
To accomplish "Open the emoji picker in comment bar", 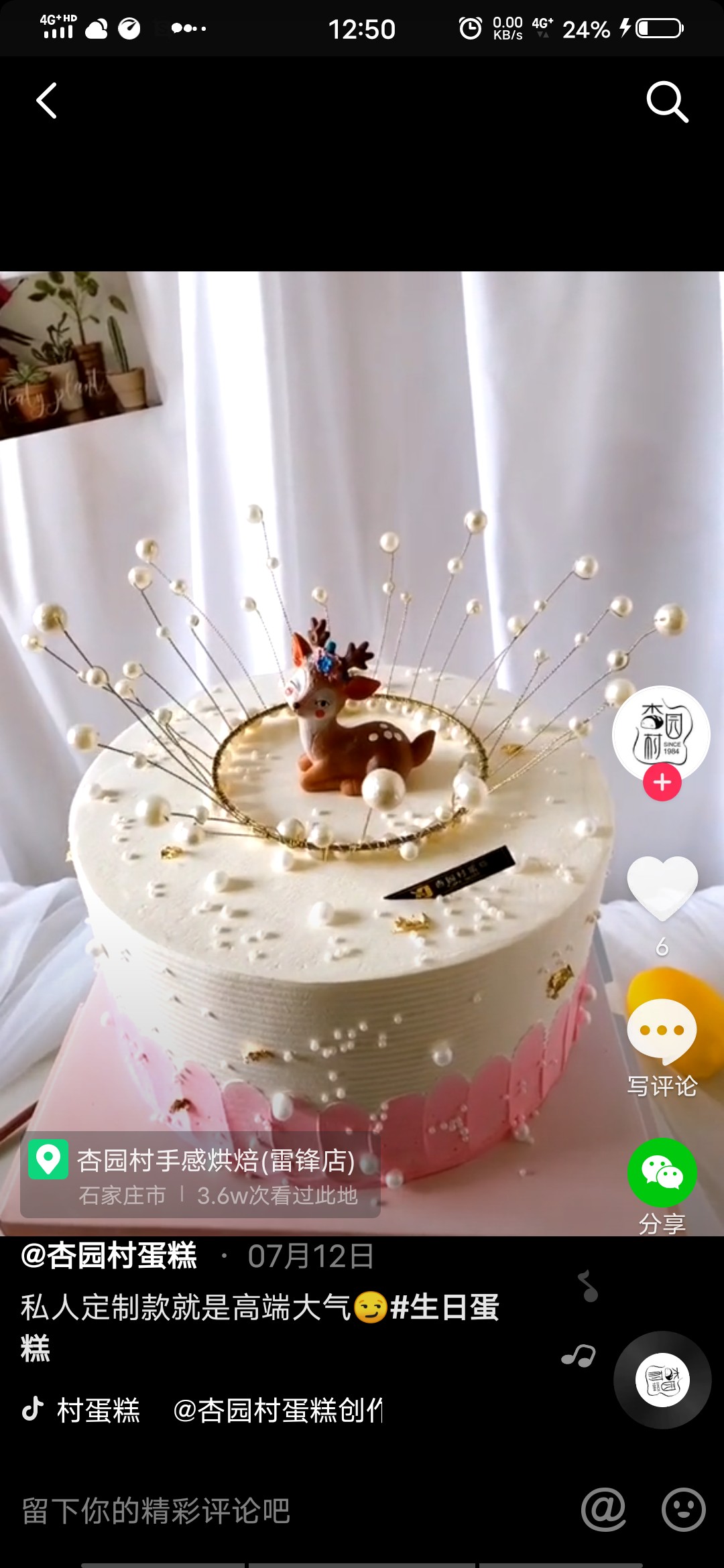I will [683, 1510].
